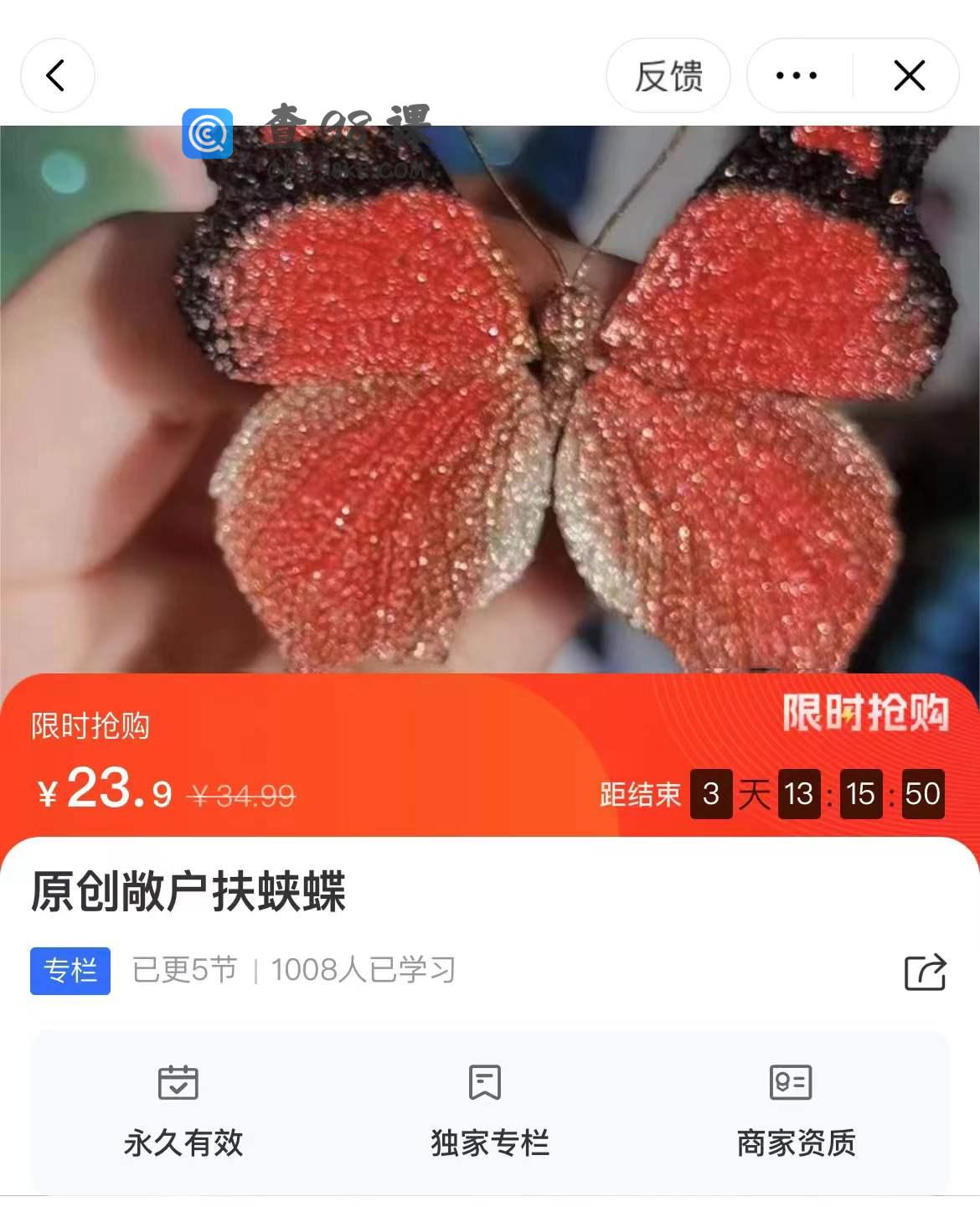Open the three-dot more options menu
Viewport: 980px width, 1207px height.
click(796, 76)
